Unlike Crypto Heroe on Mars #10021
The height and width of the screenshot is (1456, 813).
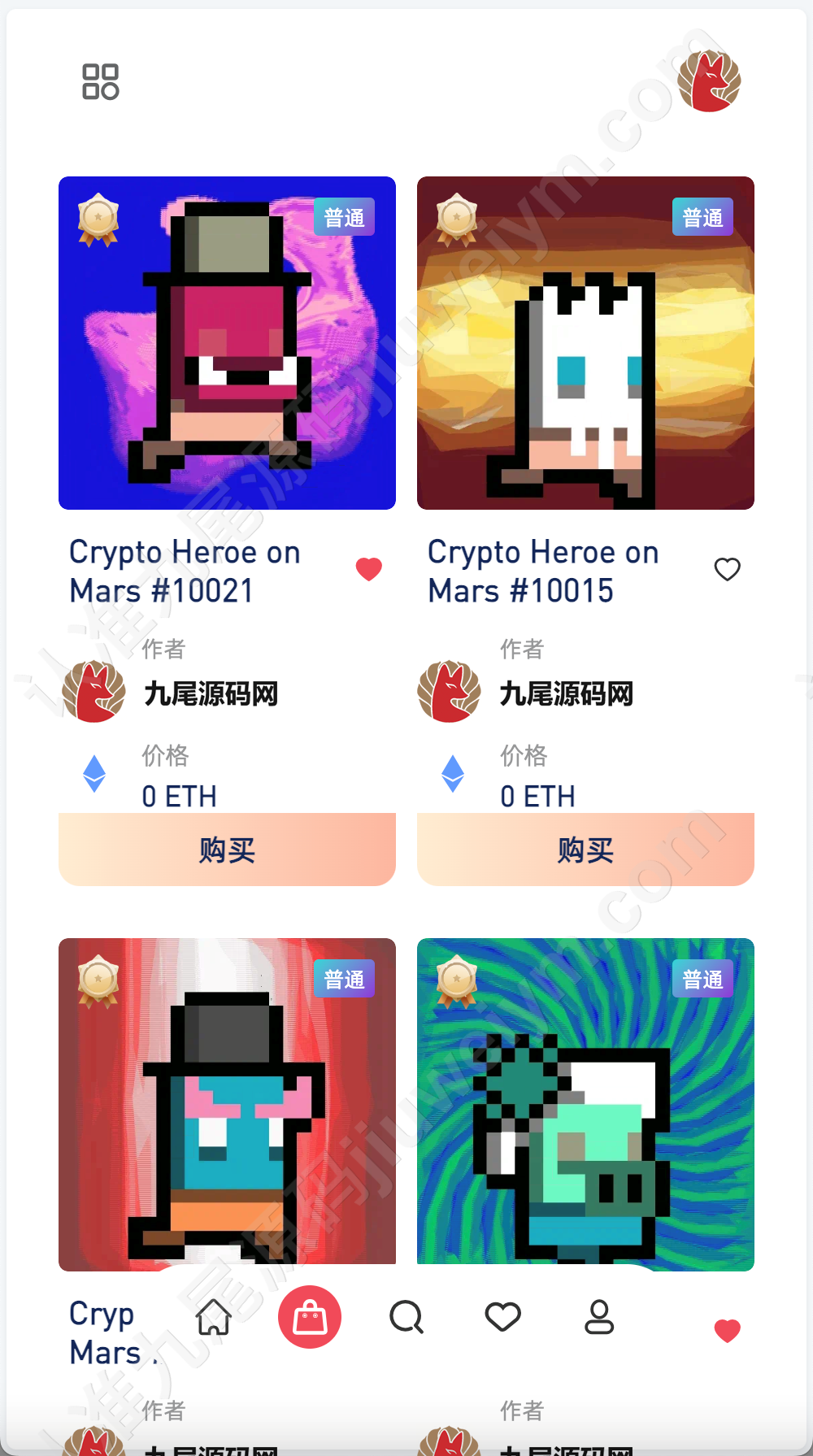369,569
